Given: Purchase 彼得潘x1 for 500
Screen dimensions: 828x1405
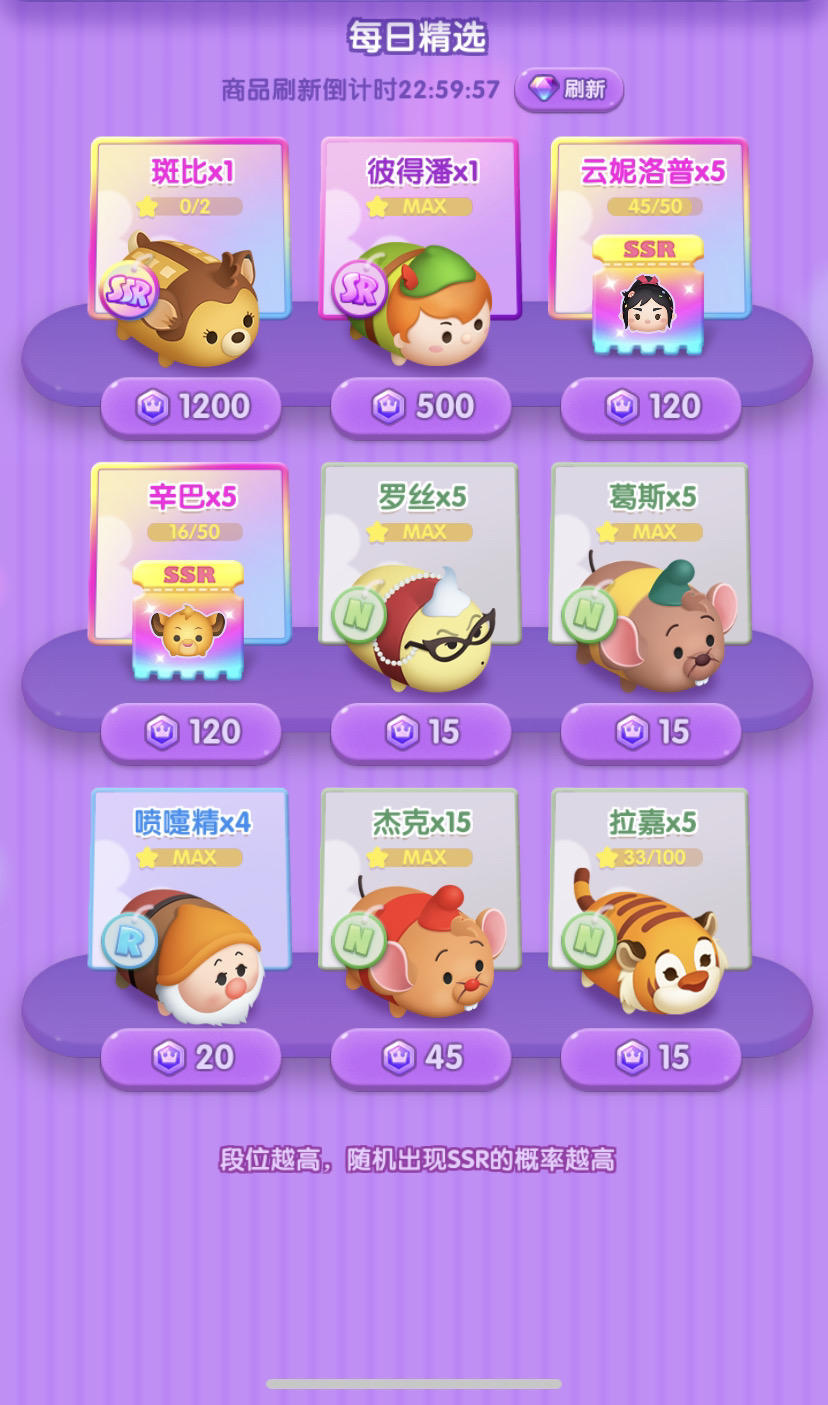Looking at the screenshot, I should point(421,406).
